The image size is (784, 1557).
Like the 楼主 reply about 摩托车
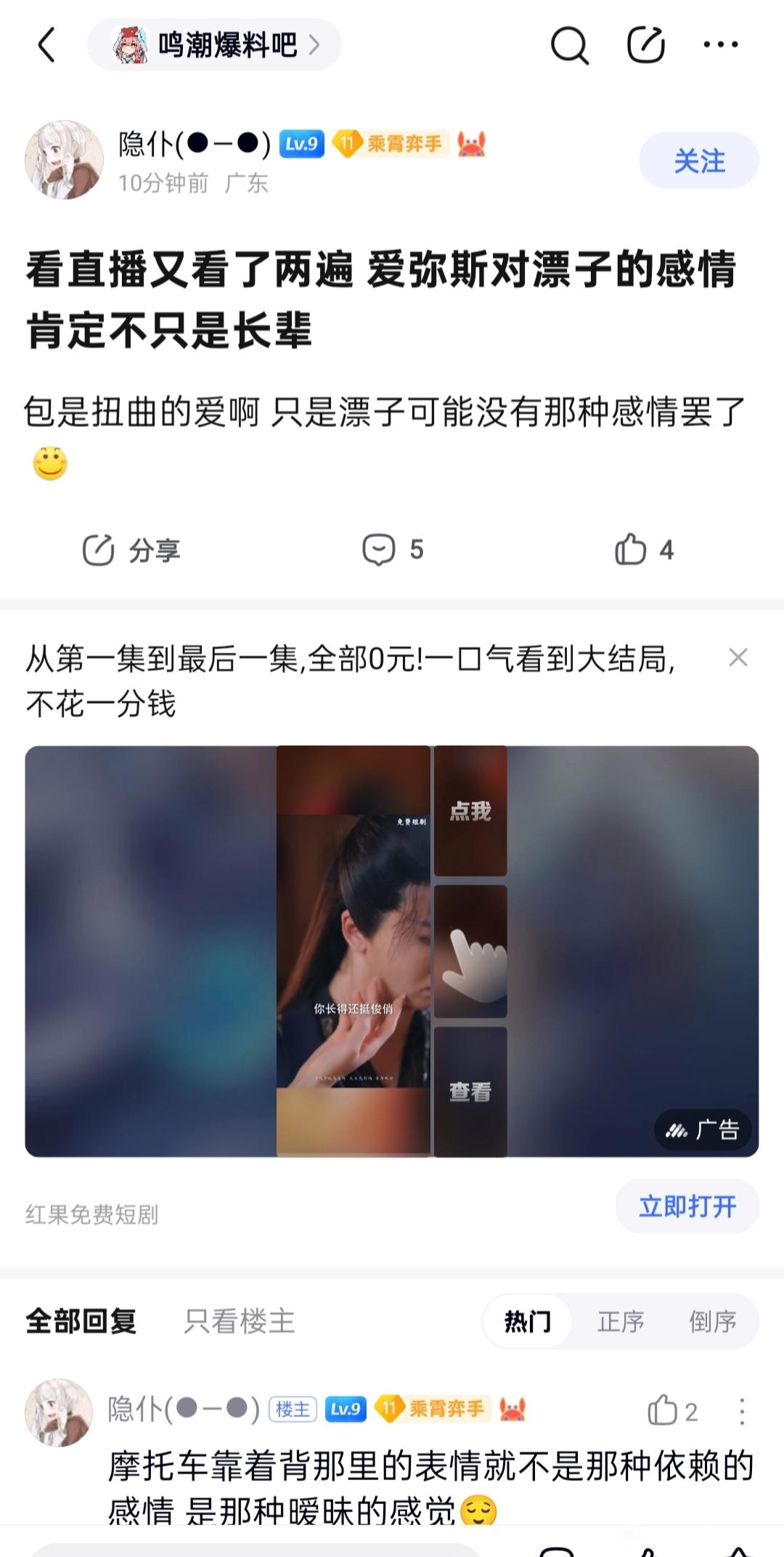pyautogui.click(x=671, y=1411)
